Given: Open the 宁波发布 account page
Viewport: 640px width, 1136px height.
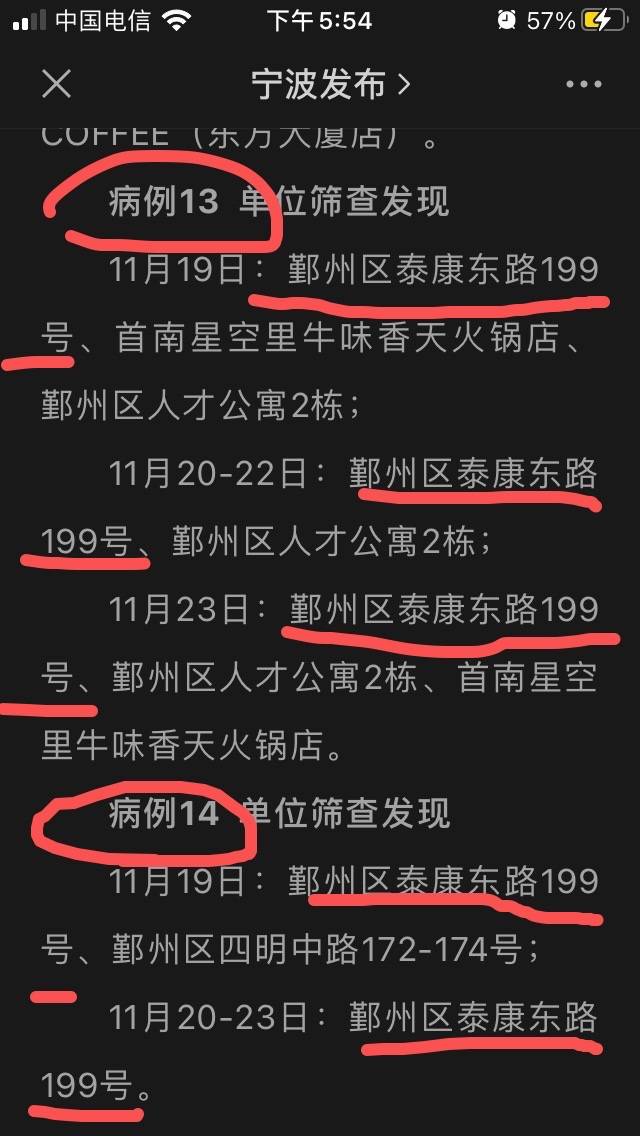Looking at the screenshot, I should click(x=331, y=85).
